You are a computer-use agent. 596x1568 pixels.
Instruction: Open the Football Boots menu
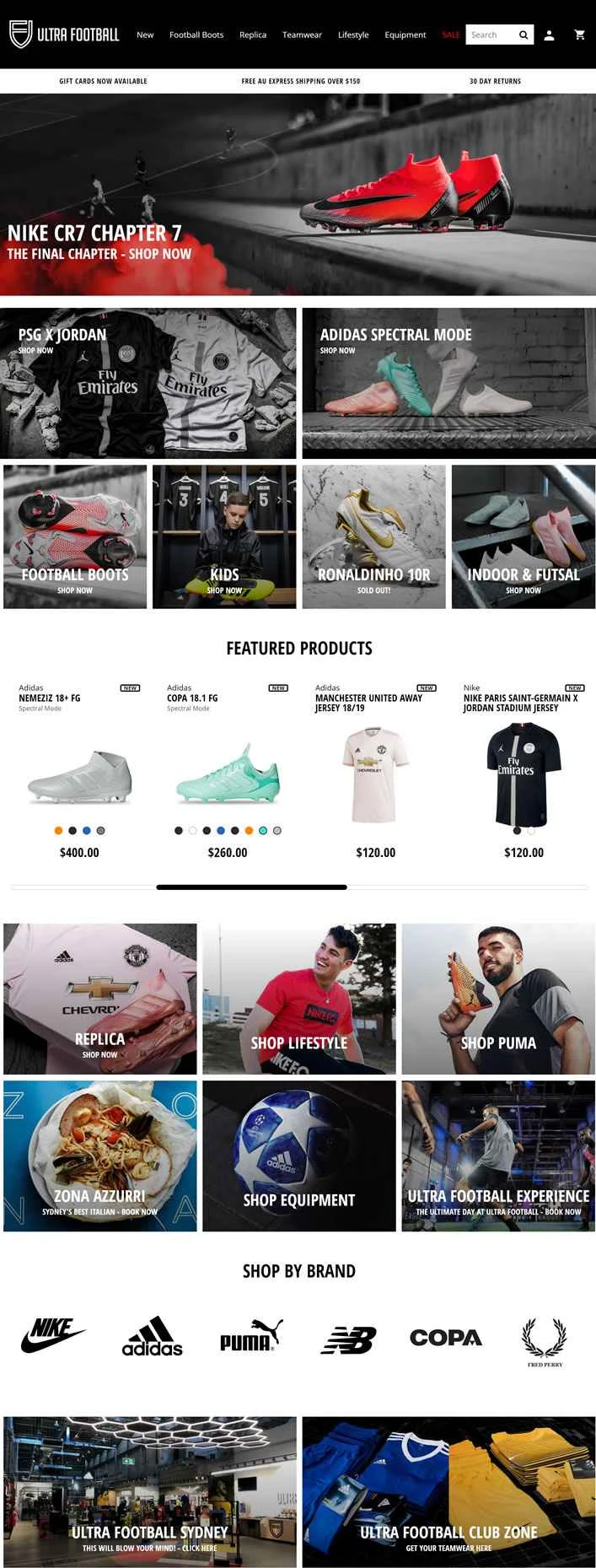click(196, 35)
